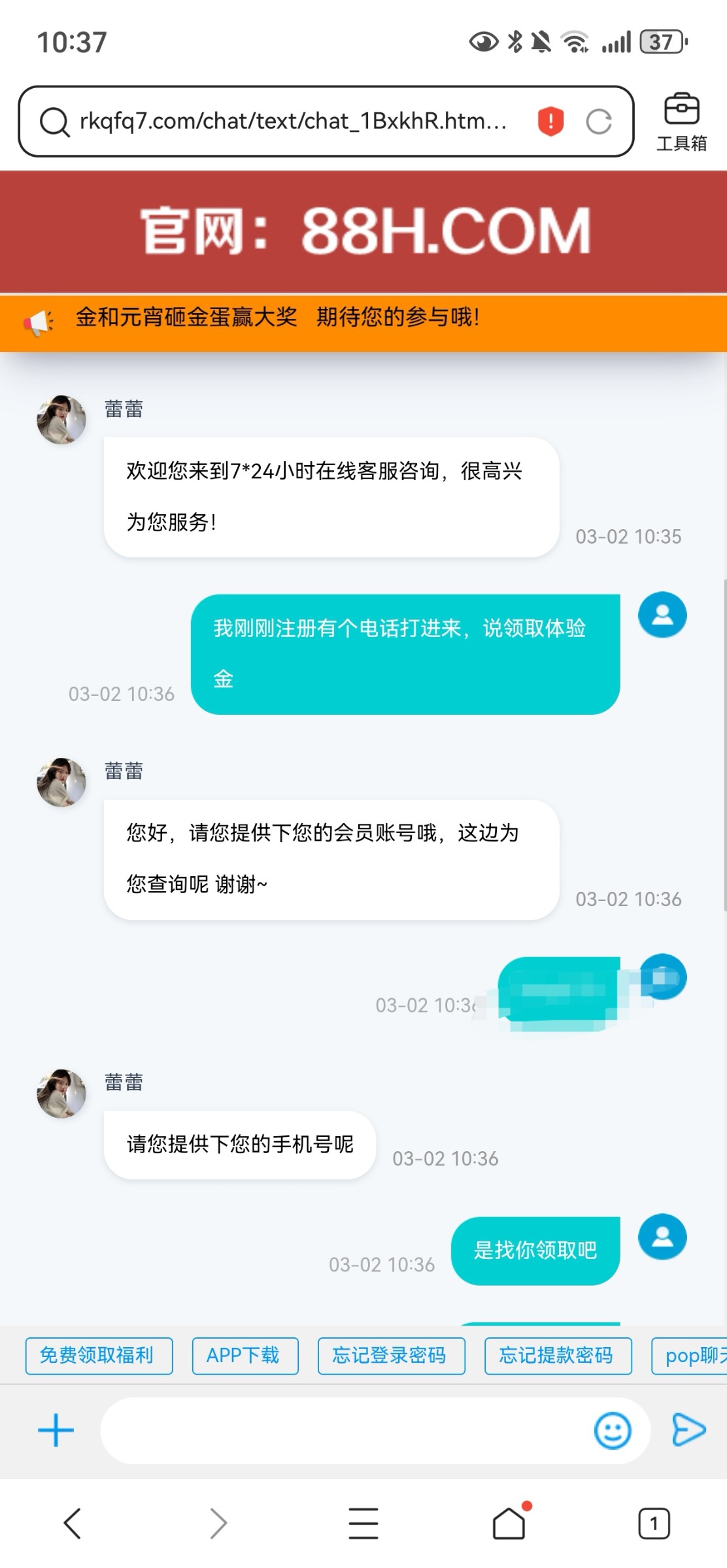Viewport: 727px width, 1568px height.
Task: Reload the page with refresh icon
Action: coord(598,122)
